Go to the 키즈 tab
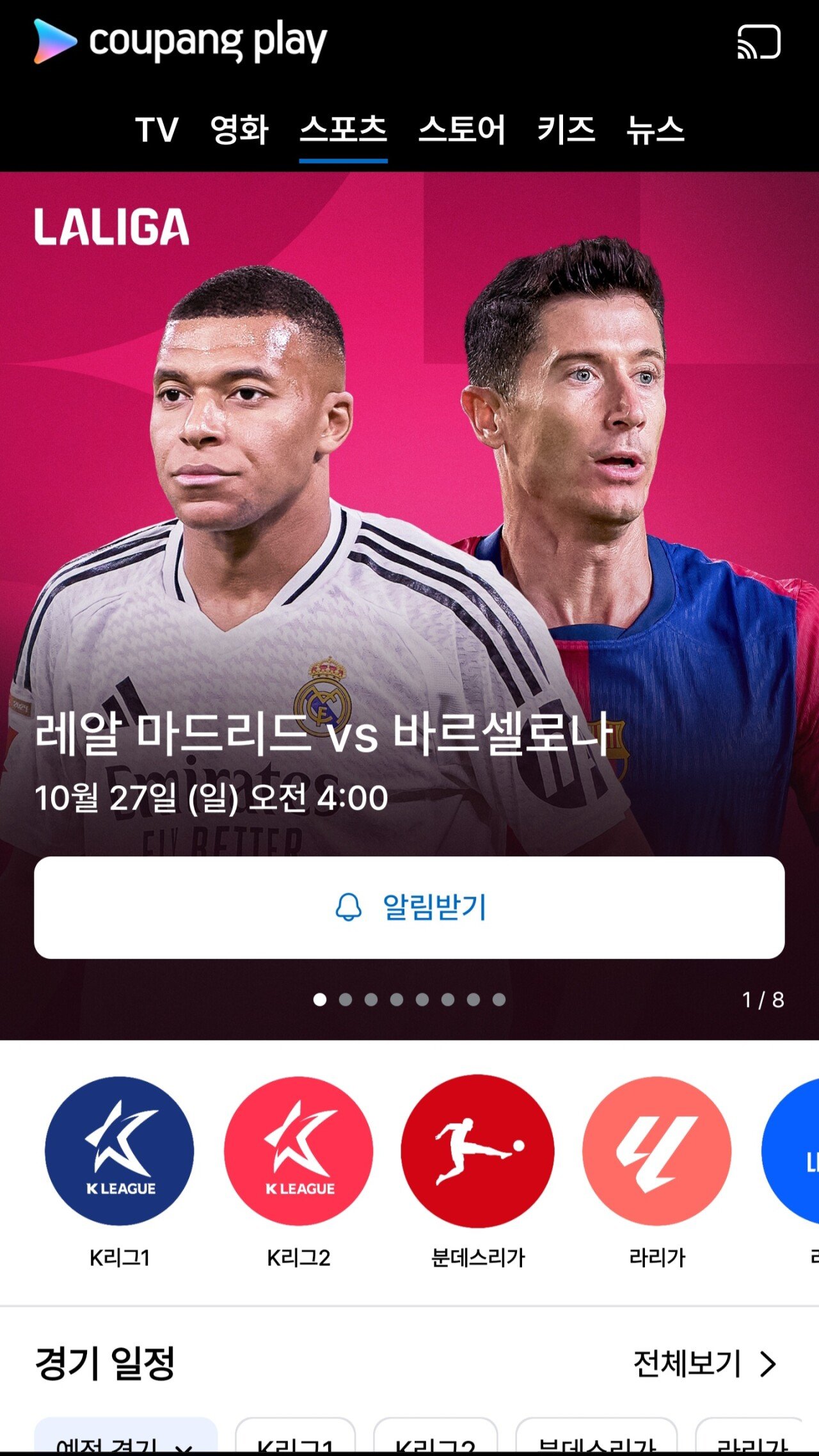This screenshot has height=1456, width=819. [x=566, y=130]
